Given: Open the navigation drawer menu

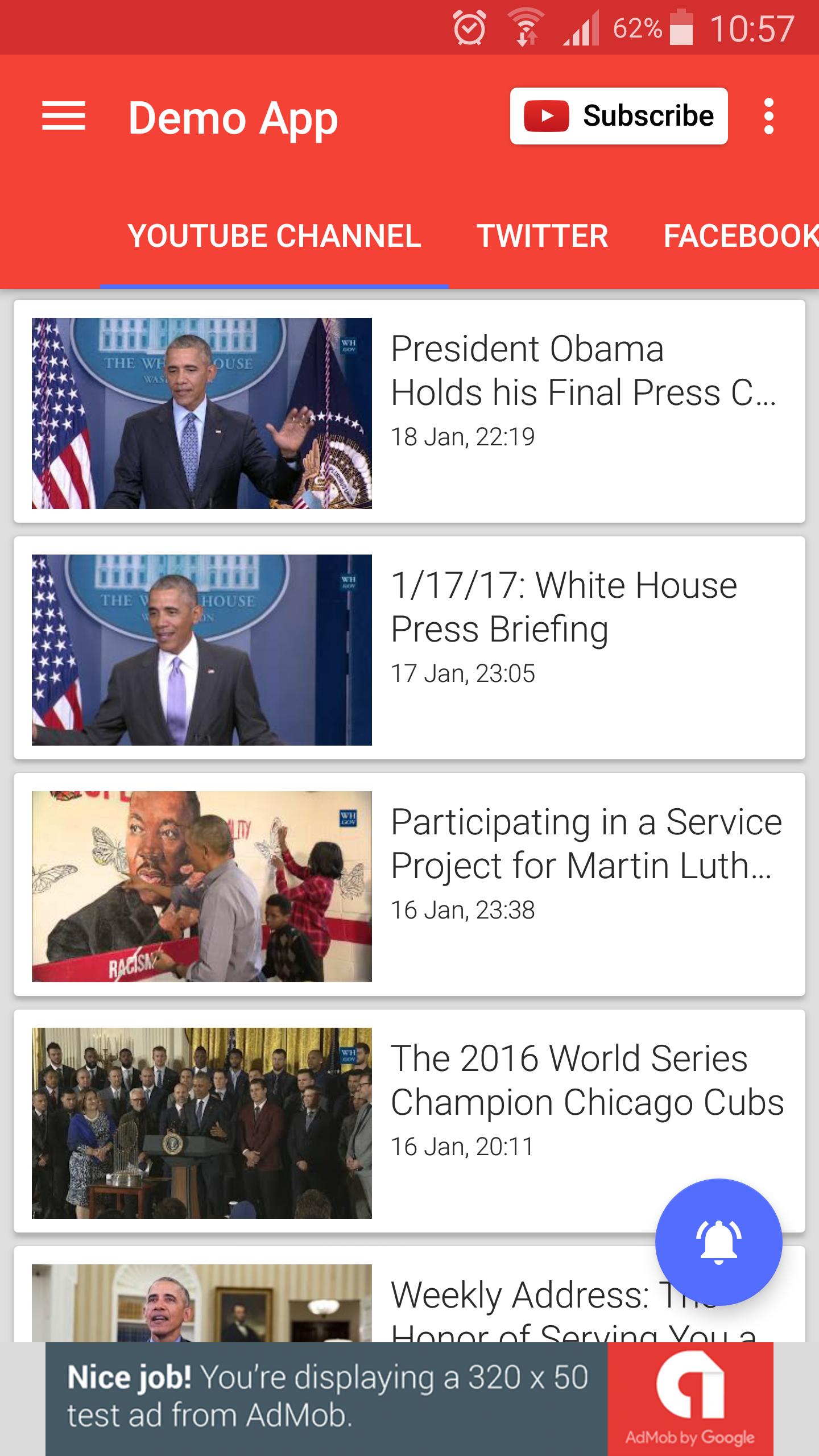Looking at the screenshot, I should pos(64,117).
